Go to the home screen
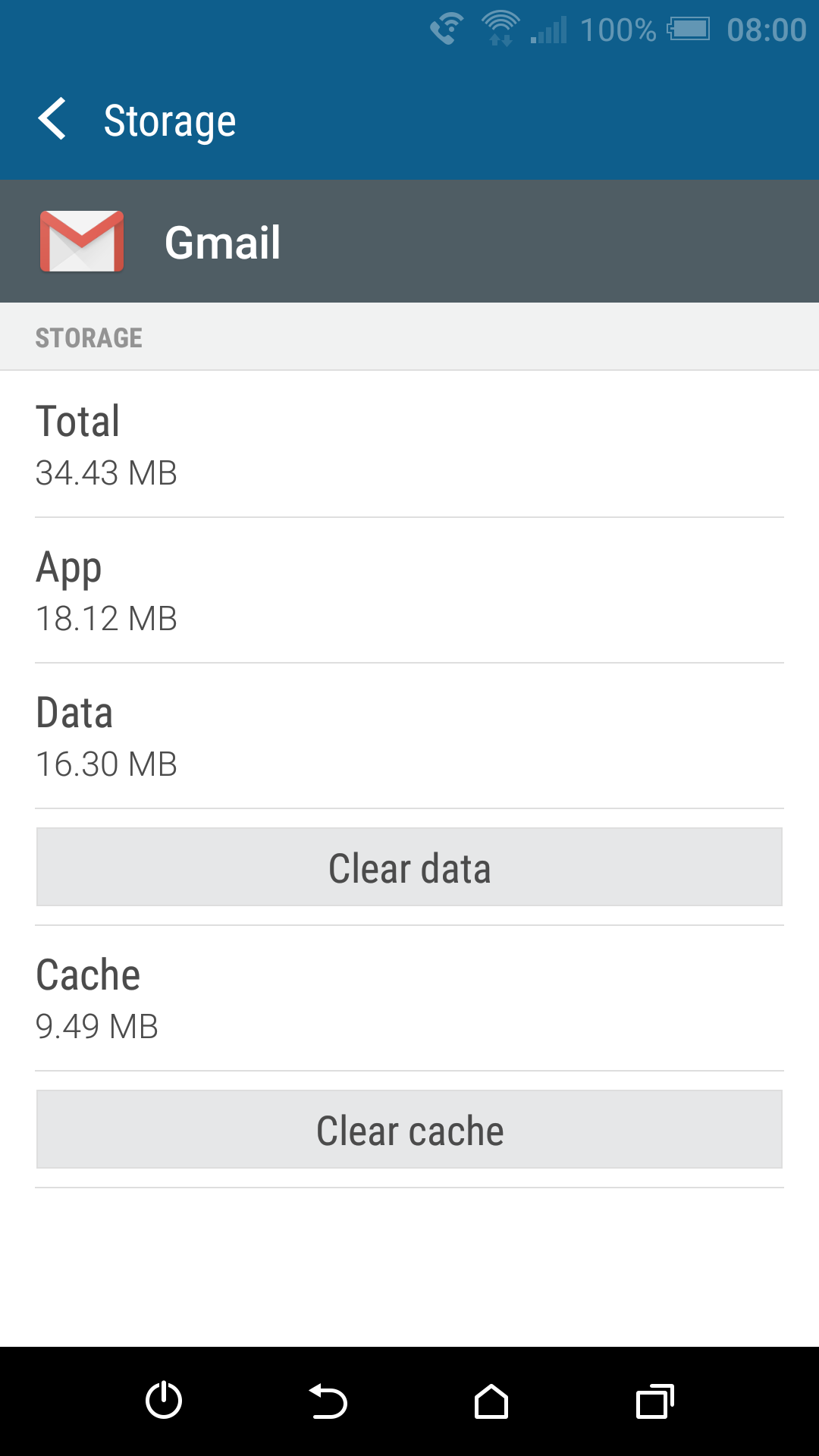The width and height of the screenshot is (819, 1456). pos(491,1401)
